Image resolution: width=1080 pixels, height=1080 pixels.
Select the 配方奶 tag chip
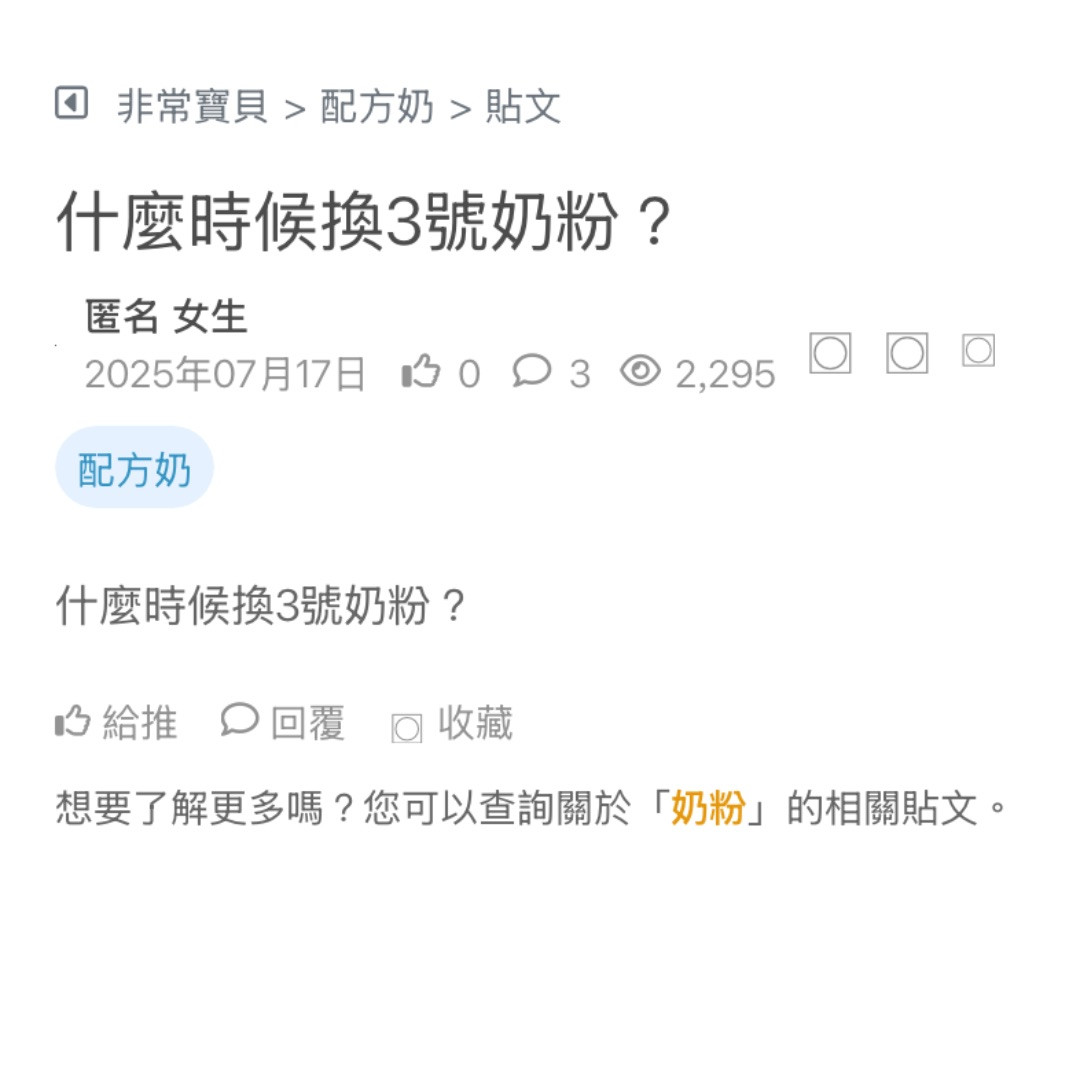point(134,468)
